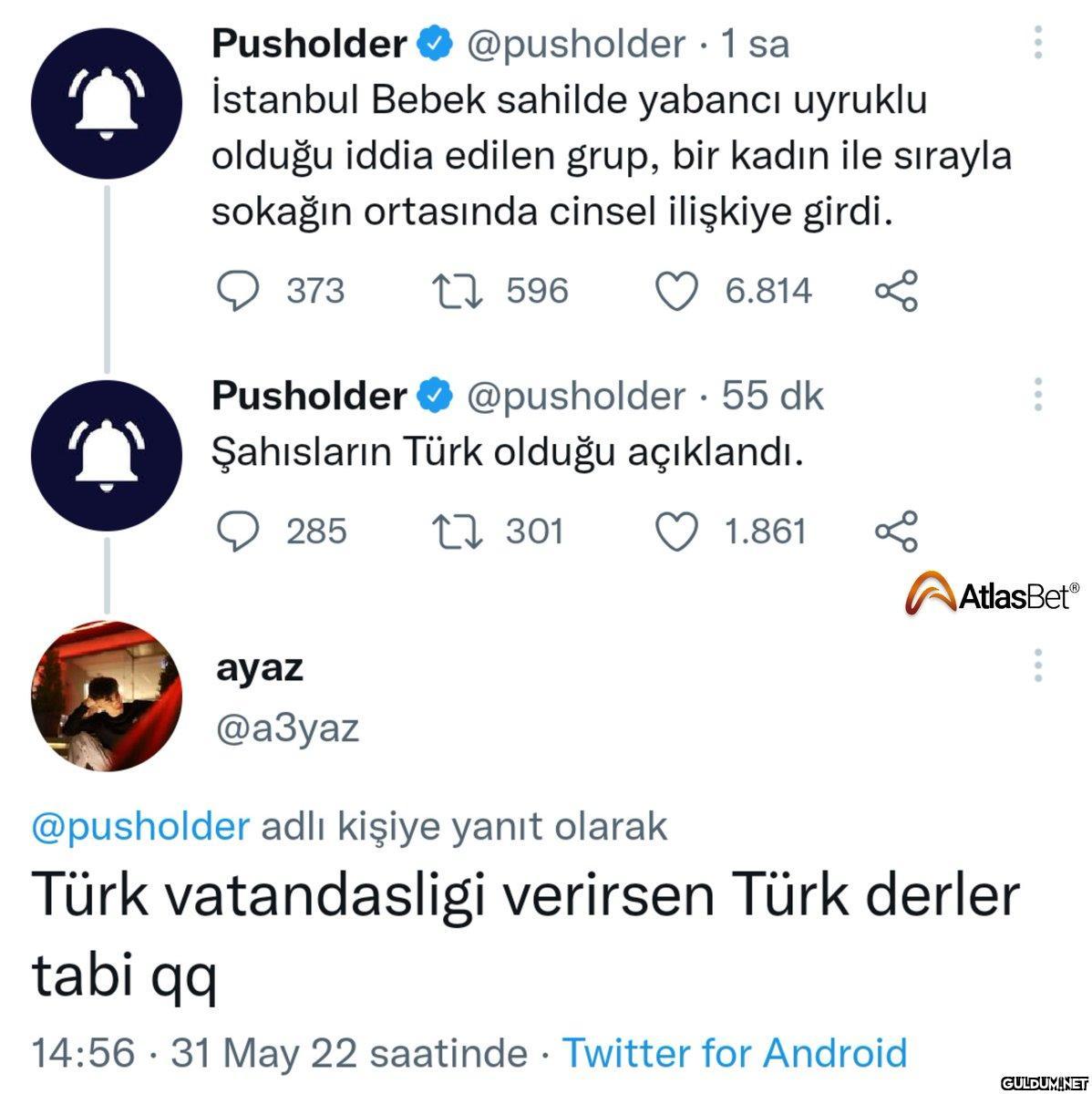Like the tweet with 1.861 likes
Screen dimensions: 1092x1094
point(677,532)
